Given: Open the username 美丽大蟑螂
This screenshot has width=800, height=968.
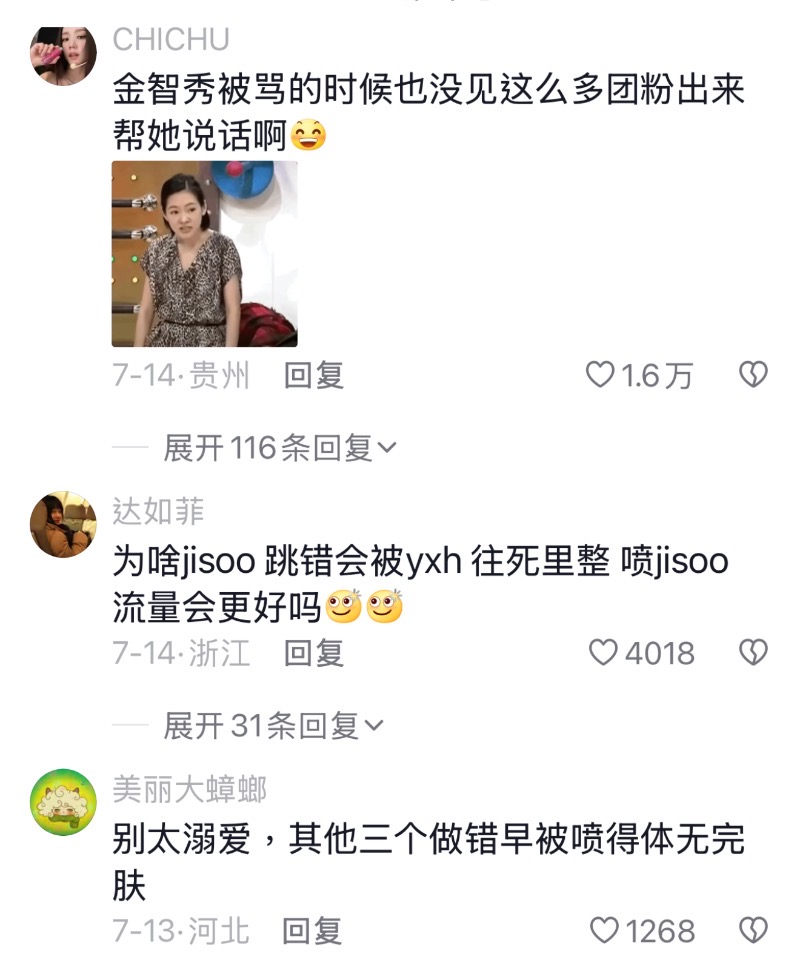Looking at the screenshot, I should click(189, 789).
